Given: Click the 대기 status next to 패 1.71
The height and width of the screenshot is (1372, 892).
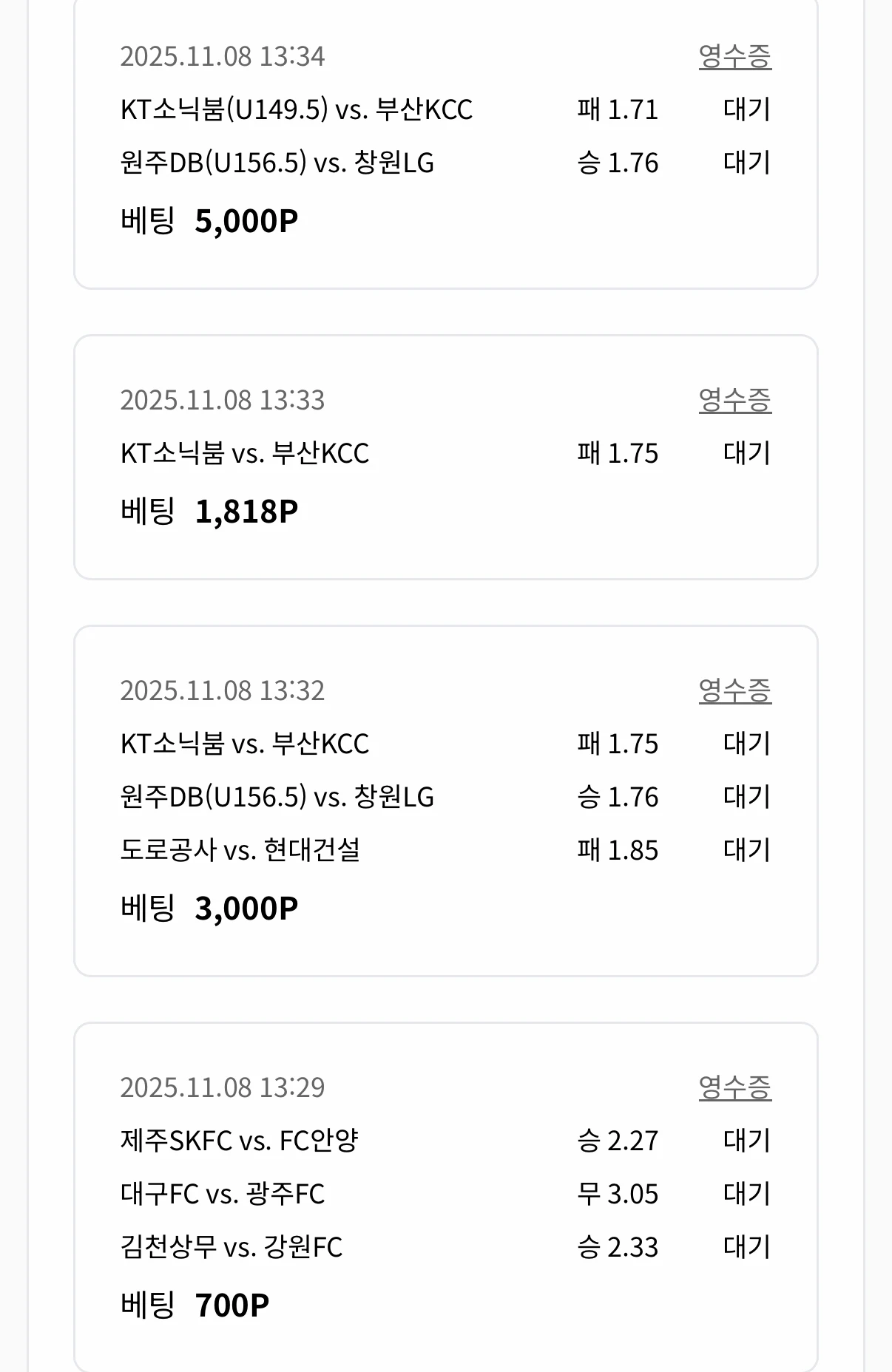Looking at the screenshot, I should point(748,109).
